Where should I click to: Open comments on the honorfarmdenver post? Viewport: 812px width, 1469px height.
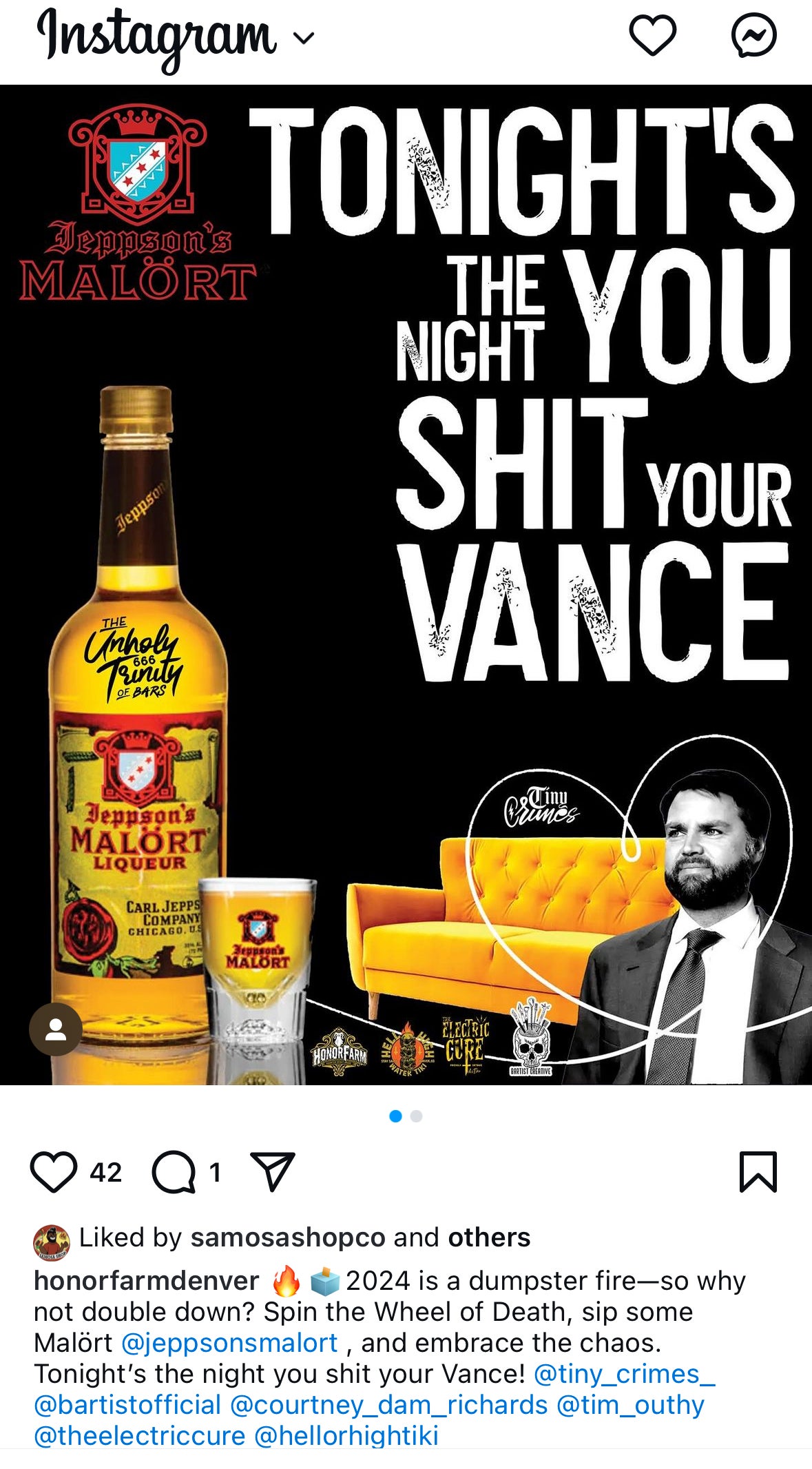point(174,1171)
